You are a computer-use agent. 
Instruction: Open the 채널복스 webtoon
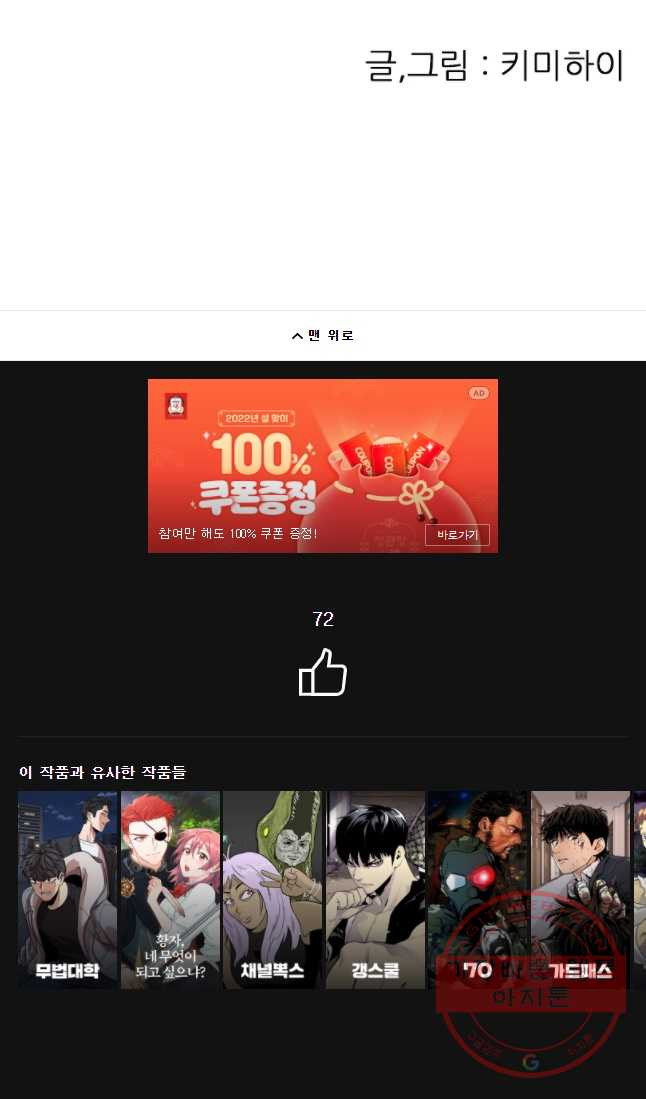[273, 890]
